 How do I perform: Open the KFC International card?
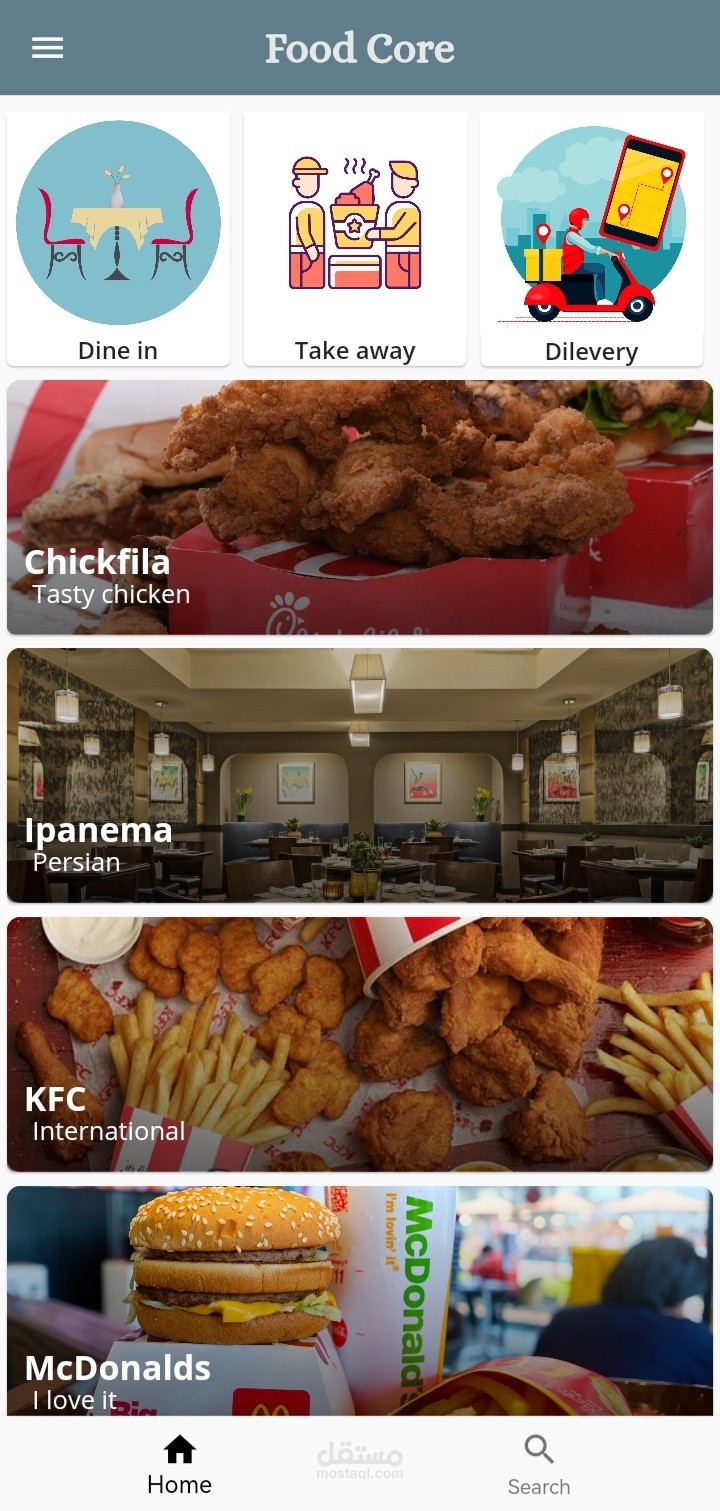(360, 1044)
